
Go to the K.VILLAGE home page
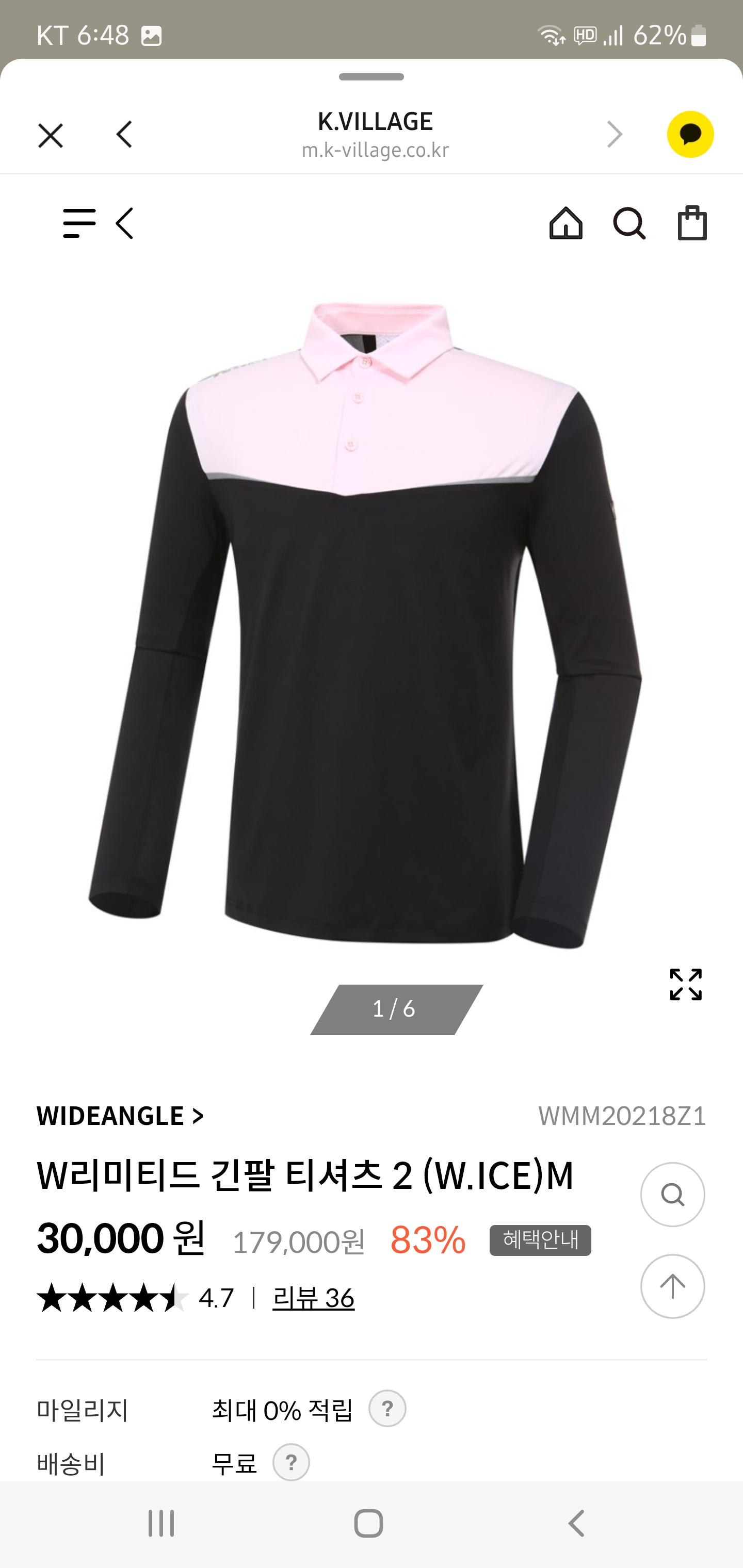[x=566, y=223]
